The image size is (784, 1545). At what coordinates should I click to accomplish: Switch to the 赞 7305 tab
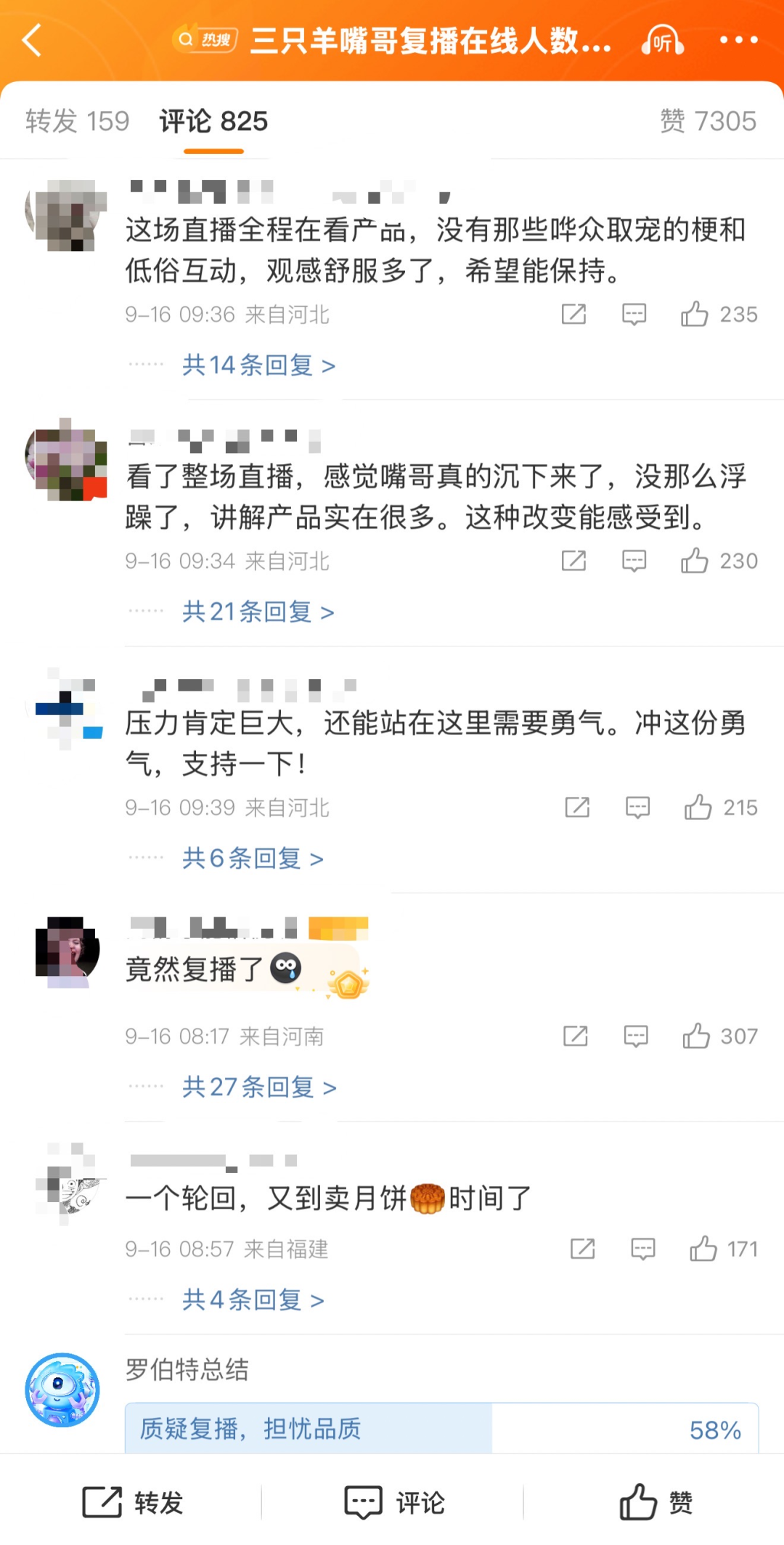[708, 121]
